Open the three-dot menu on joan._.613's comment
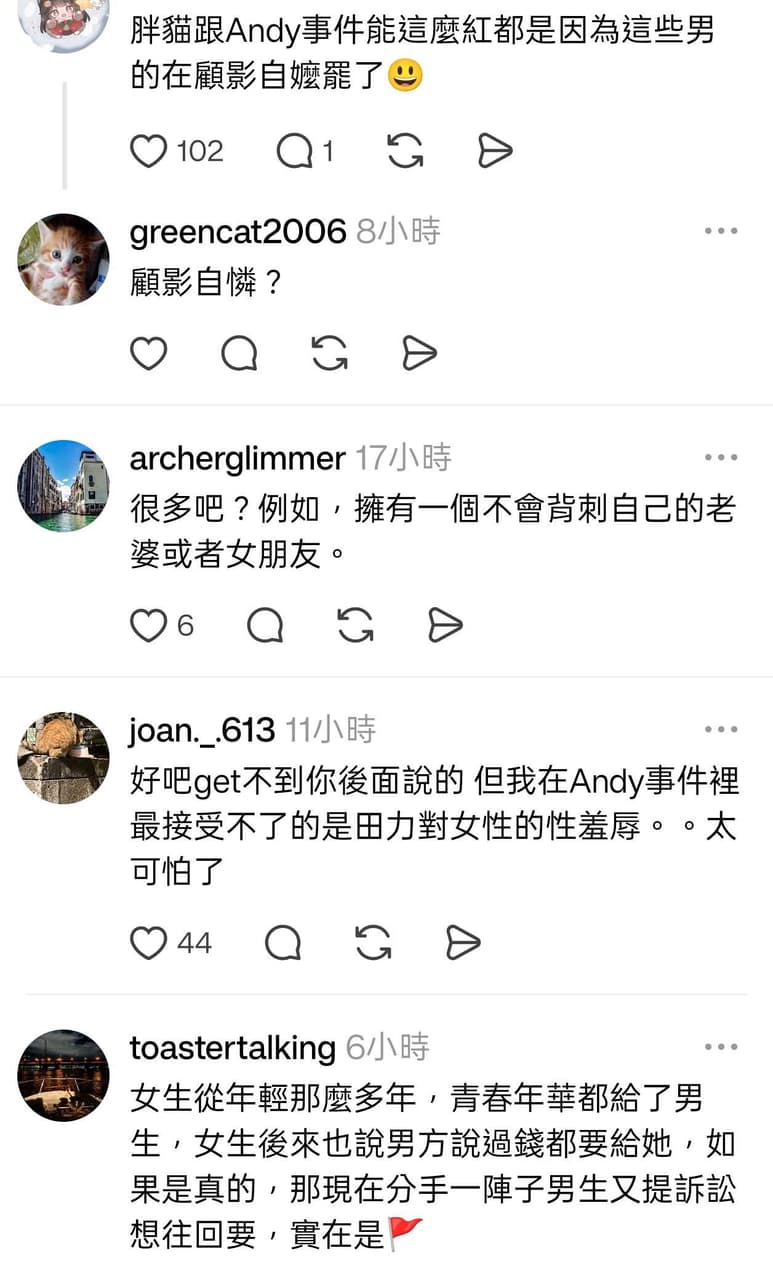 (720, 730)
